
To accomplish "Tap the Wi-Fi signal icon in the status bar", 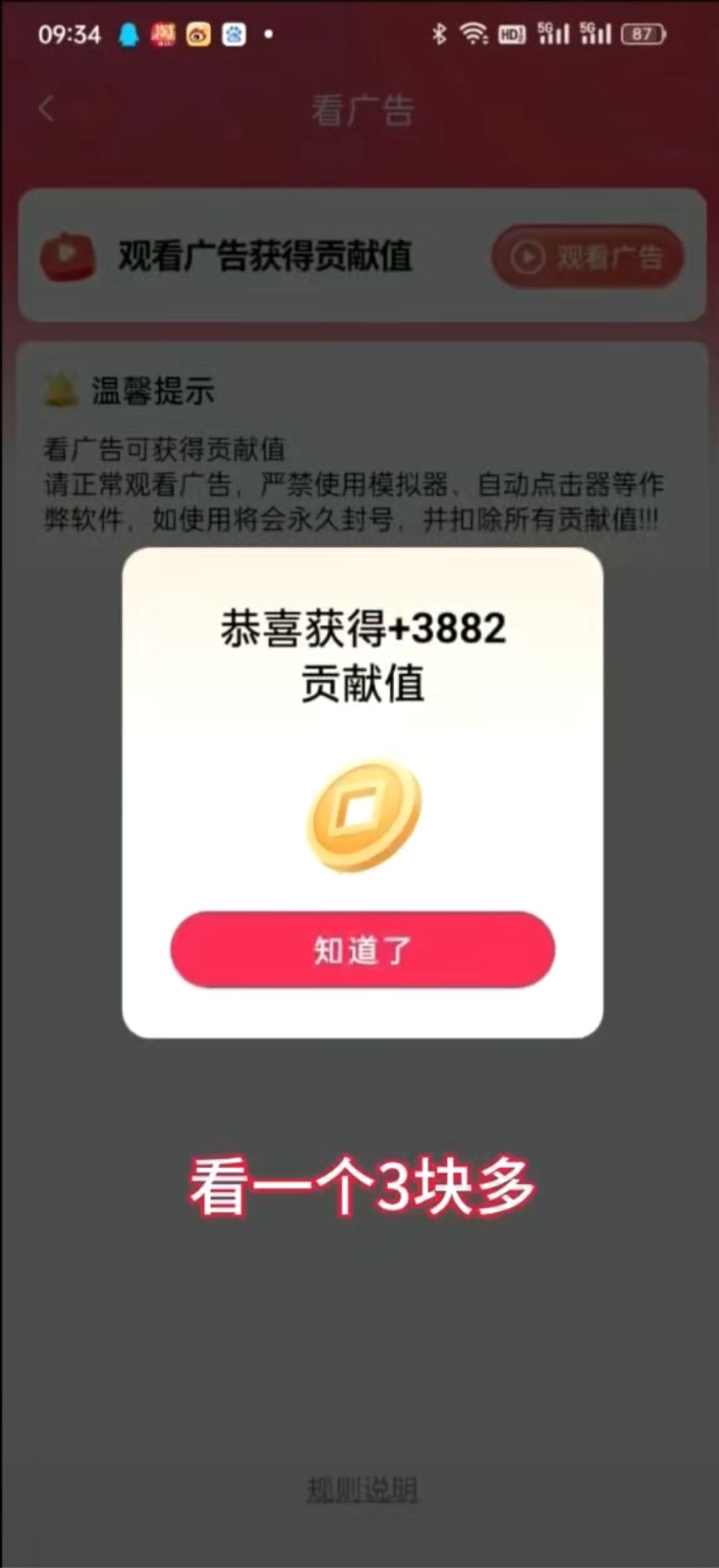I will click(474, 33).
